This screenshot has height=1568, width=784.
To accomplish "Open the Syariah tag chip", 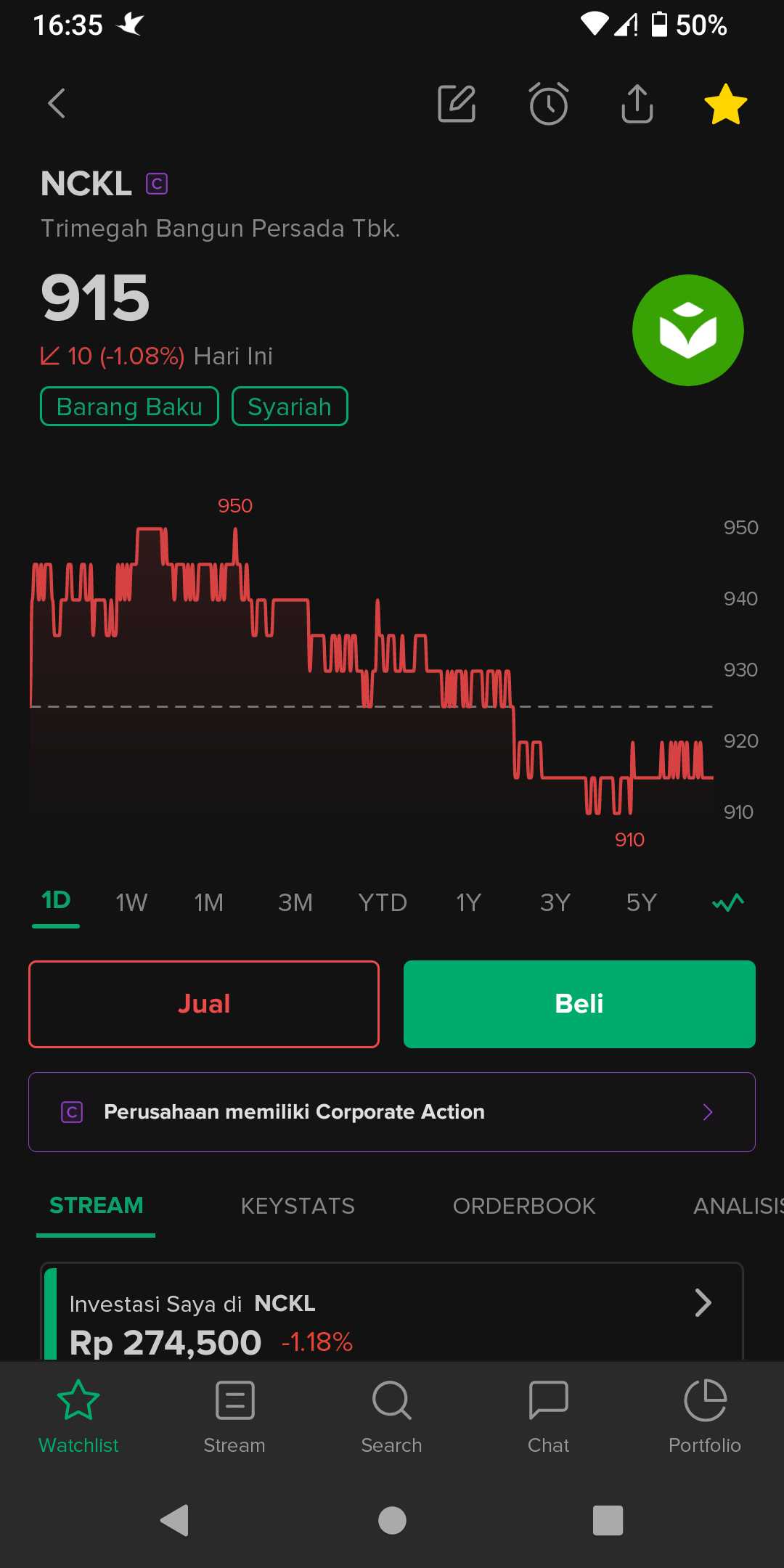I will click(x=290, y=407).
